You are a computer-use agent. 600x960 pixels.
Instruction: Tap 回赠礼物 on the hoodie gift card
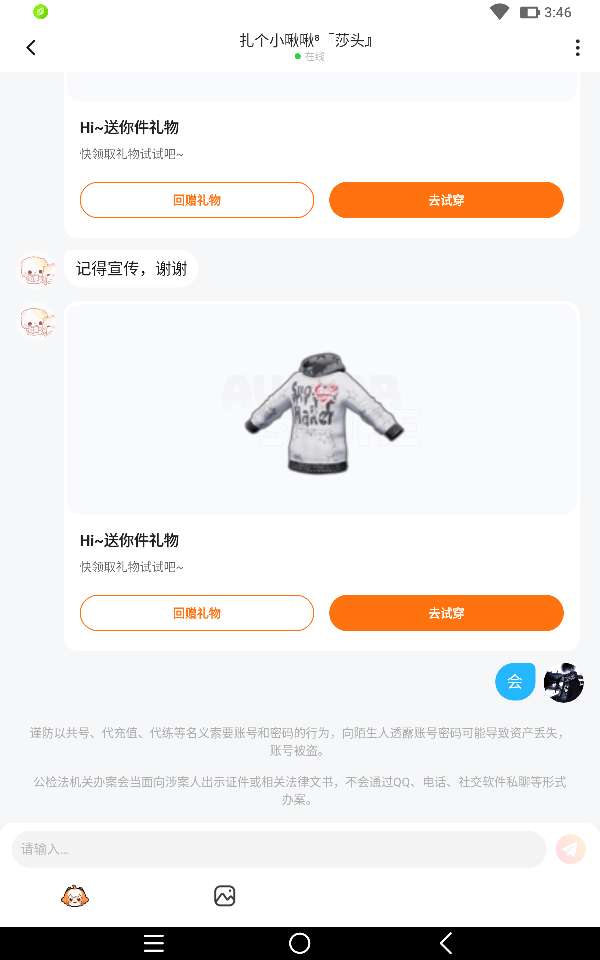pyautogui.click(x=197, y=613)
